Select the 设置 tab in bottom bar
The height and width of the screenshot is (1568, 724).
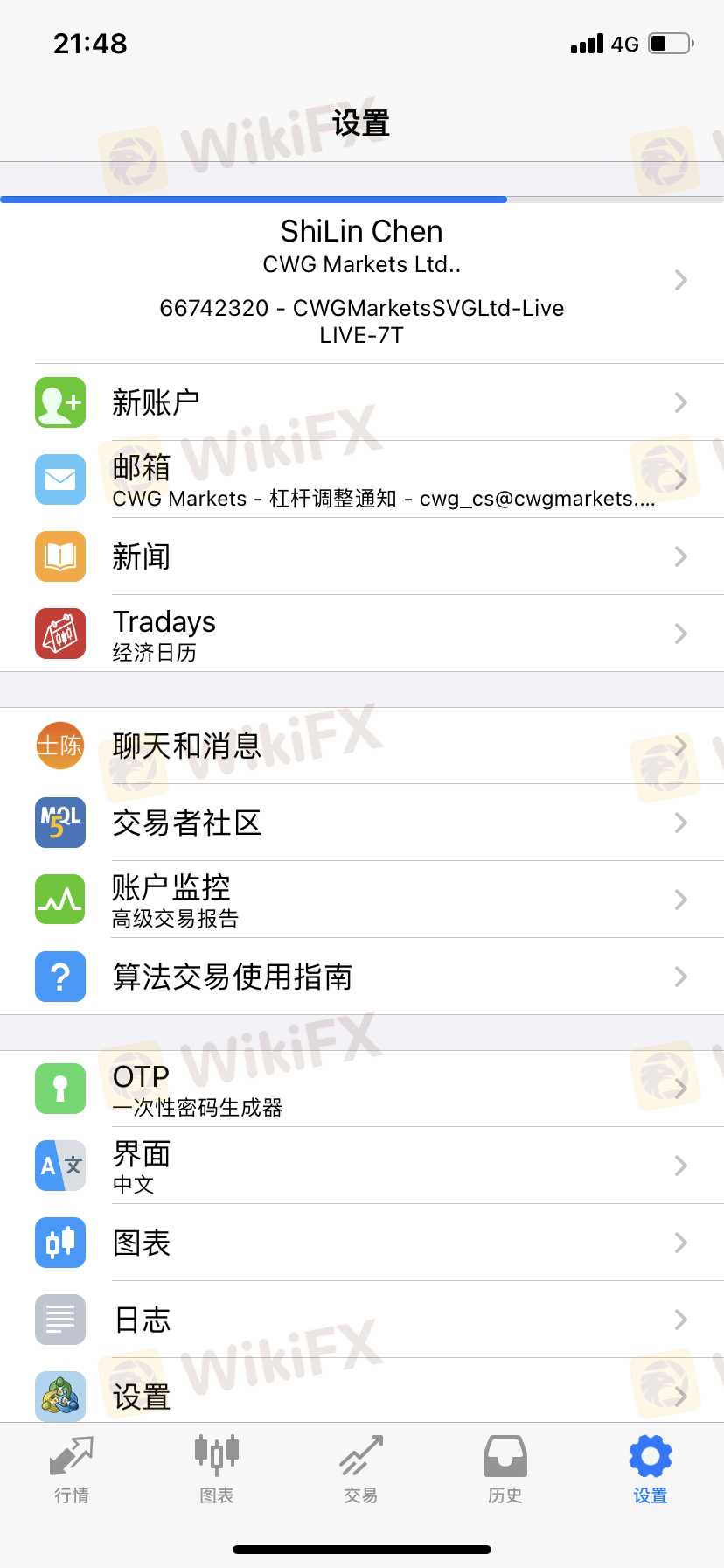(x=651, y=1470)
